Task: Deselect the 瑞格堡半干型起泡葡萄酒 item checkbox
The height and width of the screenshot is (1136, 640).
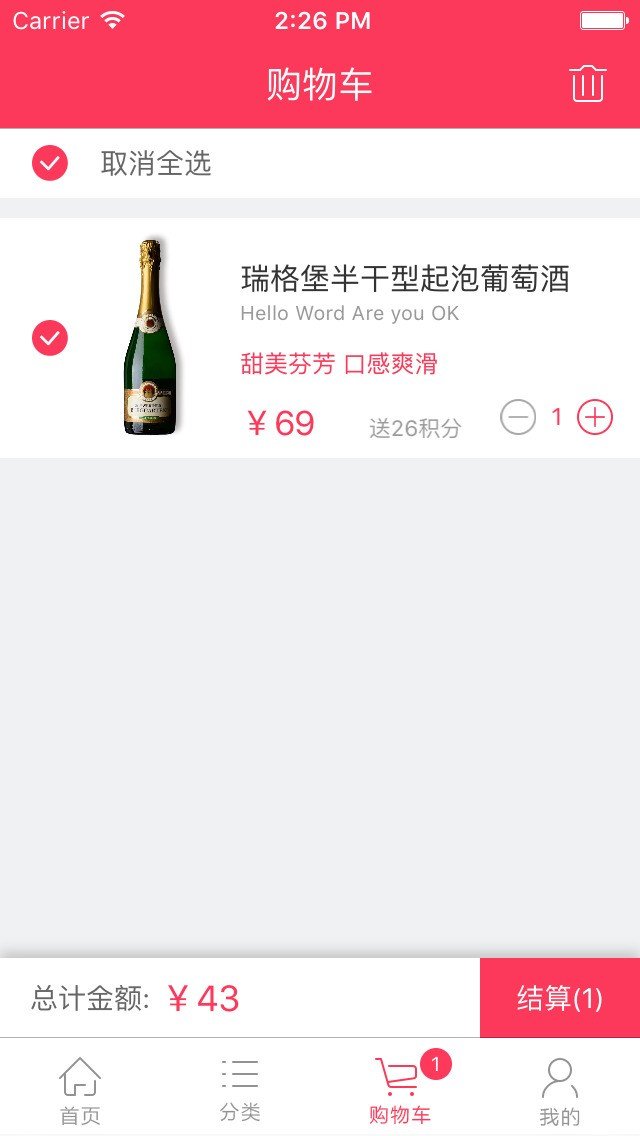Action: 50,338
